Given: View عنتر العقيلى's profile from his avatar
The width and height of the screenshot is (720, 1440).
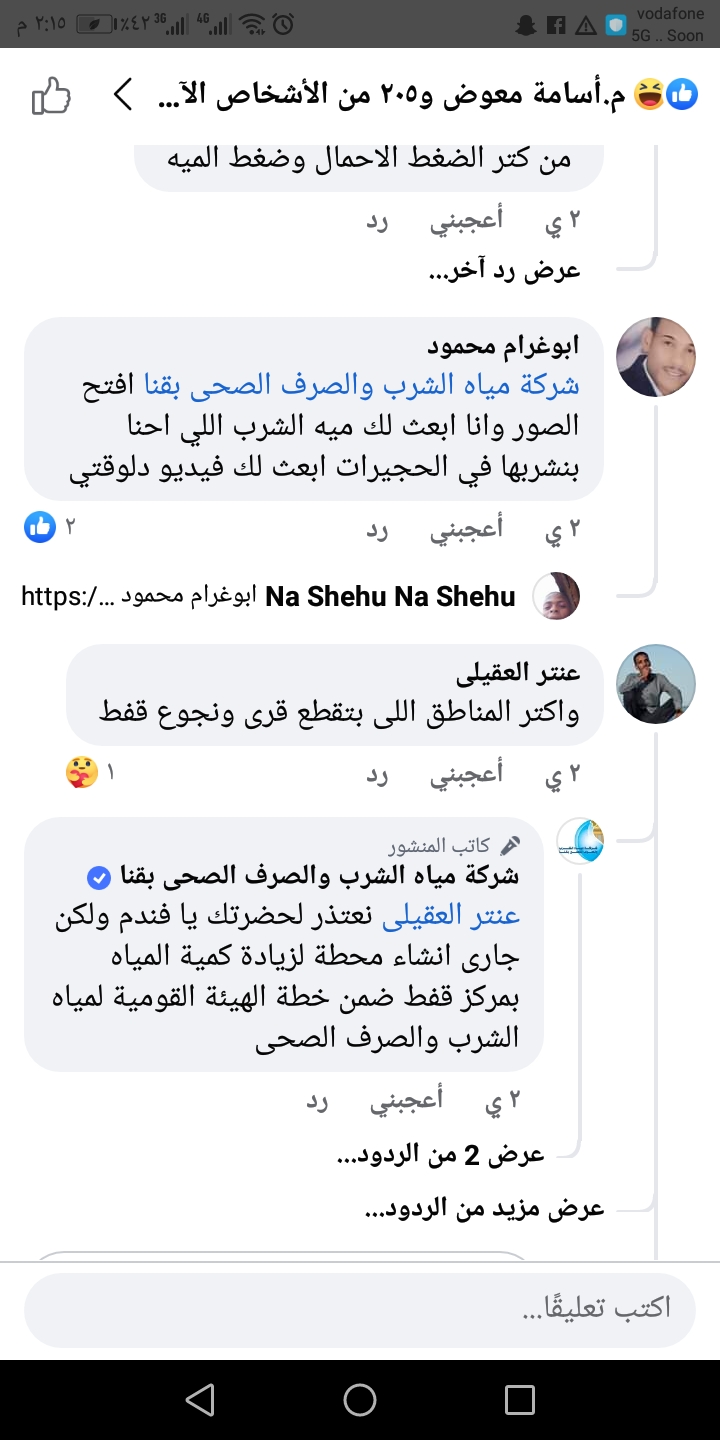Looking at the screenshot, I should [655, 684].
